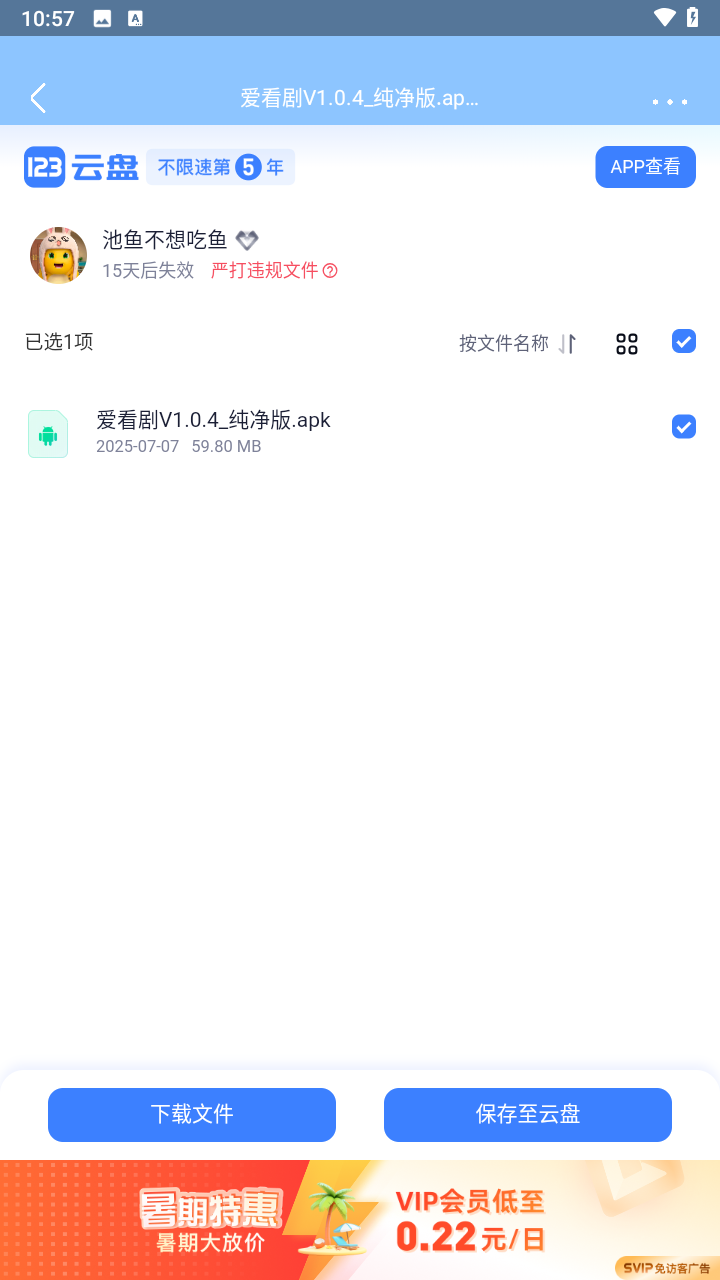
Task: Switch to grid view layout
Action: [627, 342]
